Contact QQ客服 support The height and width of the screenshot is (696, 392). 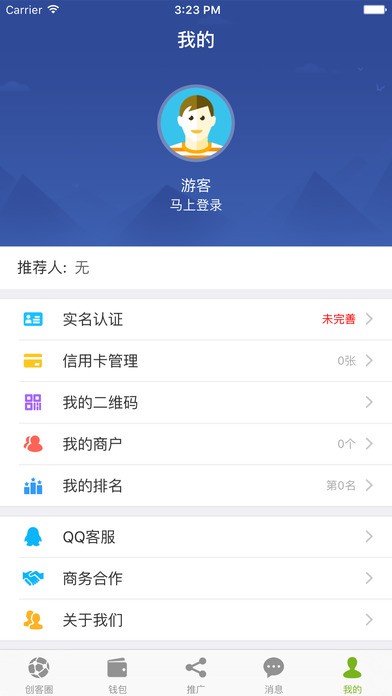click(x=196, y=537)
